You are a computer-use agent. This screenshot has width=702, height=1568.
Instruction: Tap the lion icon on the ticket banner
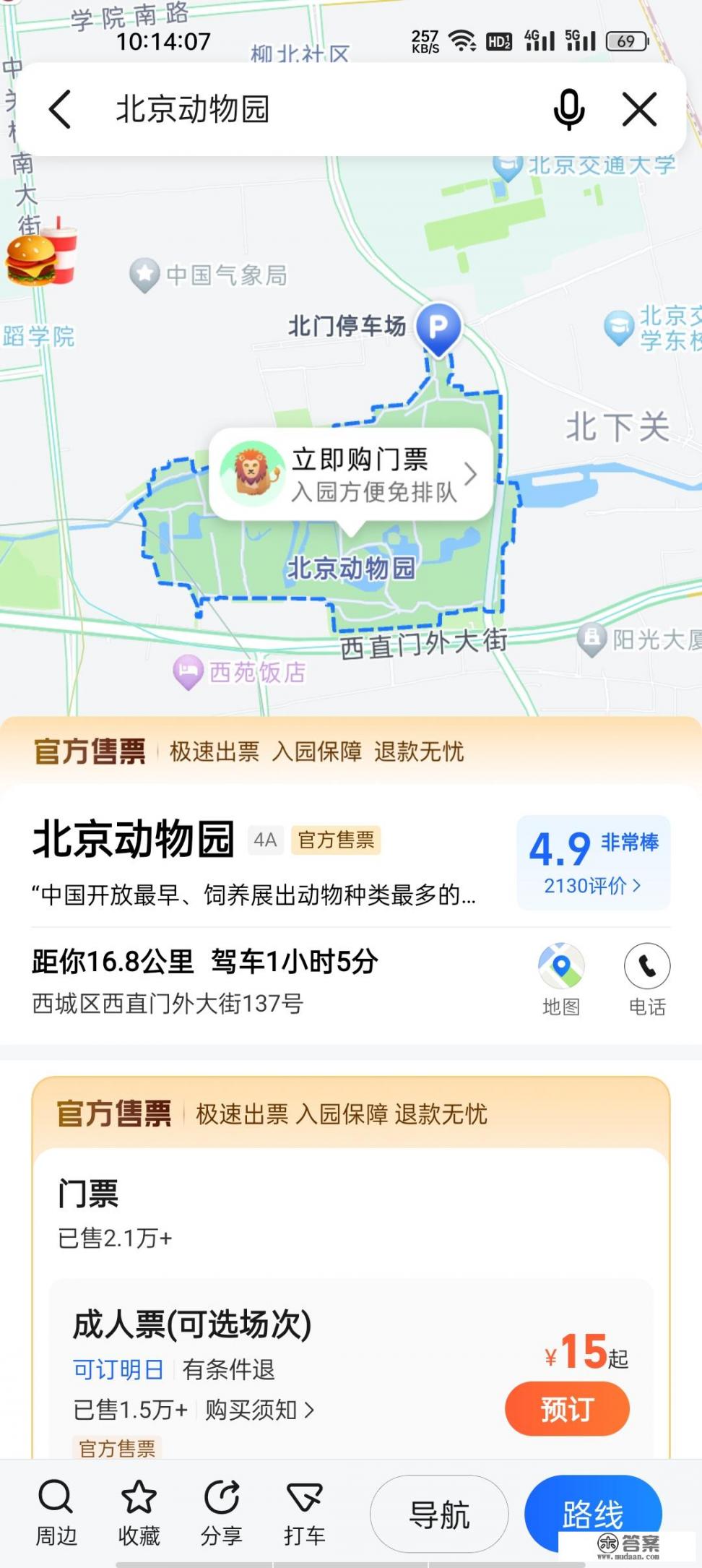pyautogui.click(x=251, y=474)
